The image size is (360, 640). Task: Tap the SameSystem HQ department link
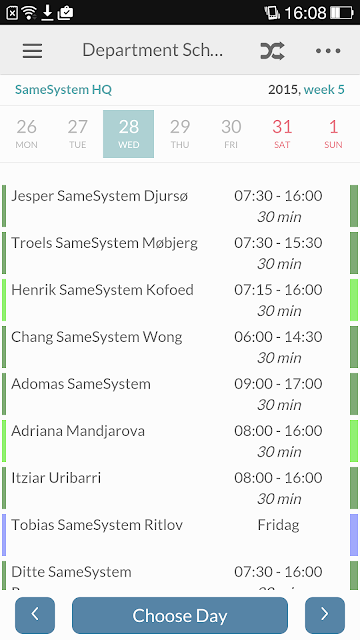[x=63, y=89]
